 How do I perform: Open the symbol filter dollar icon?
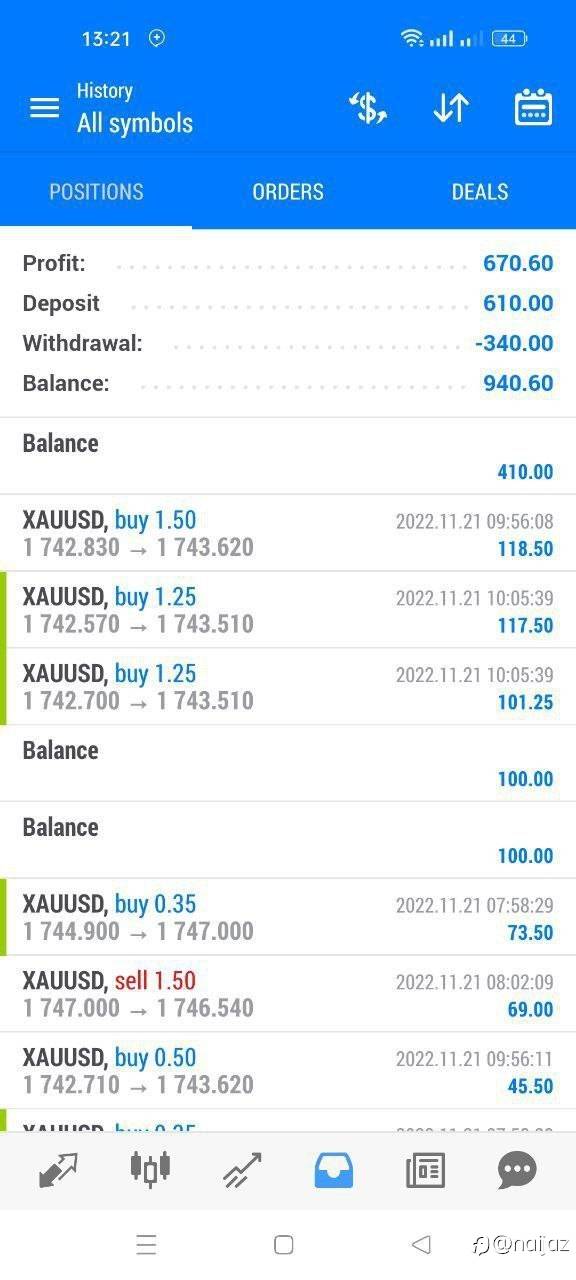[367, 108]
